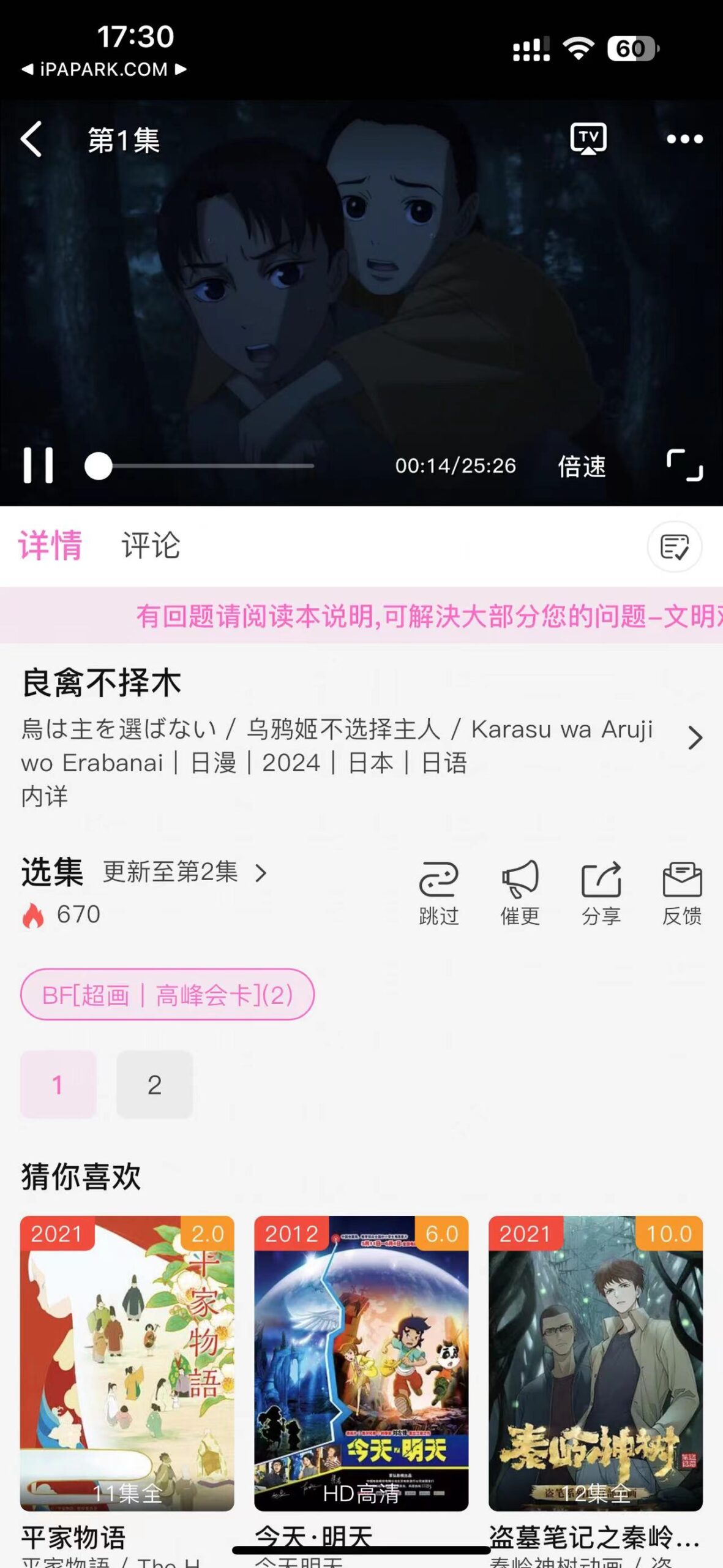Expand the show details via the title chevron
The image size is (723, 1568).
pyautogui.click(x=696, y=739)
